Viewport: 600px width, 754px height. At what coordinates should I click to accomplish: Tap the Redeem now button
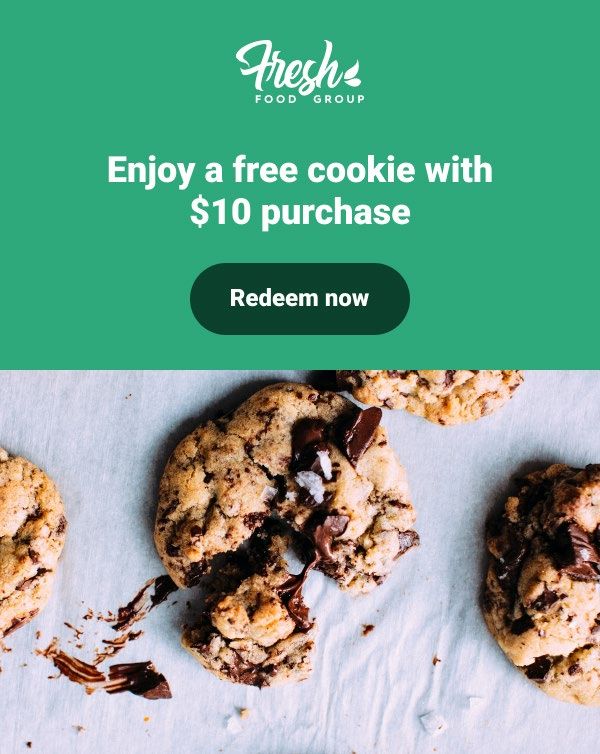pyautogui.click(x=299, y=298)
